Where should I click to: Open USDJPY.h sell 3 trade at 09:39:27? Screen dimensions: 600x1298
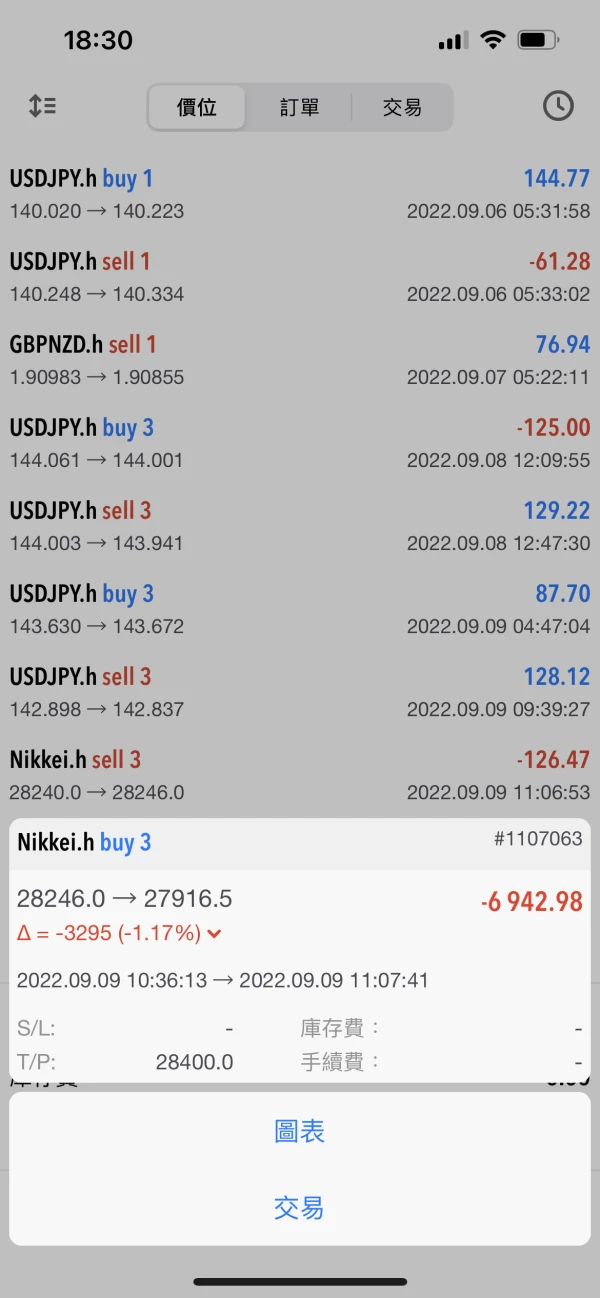tap(299, 692)
